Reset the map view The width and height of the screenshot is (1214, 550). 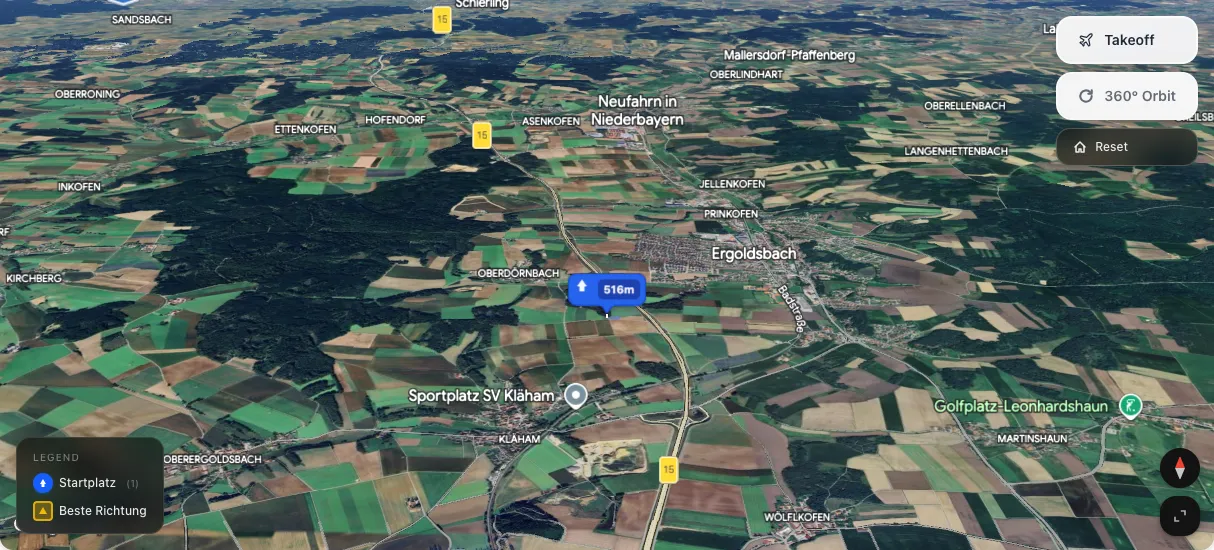pyautogui.click(x=1126, y=147)
